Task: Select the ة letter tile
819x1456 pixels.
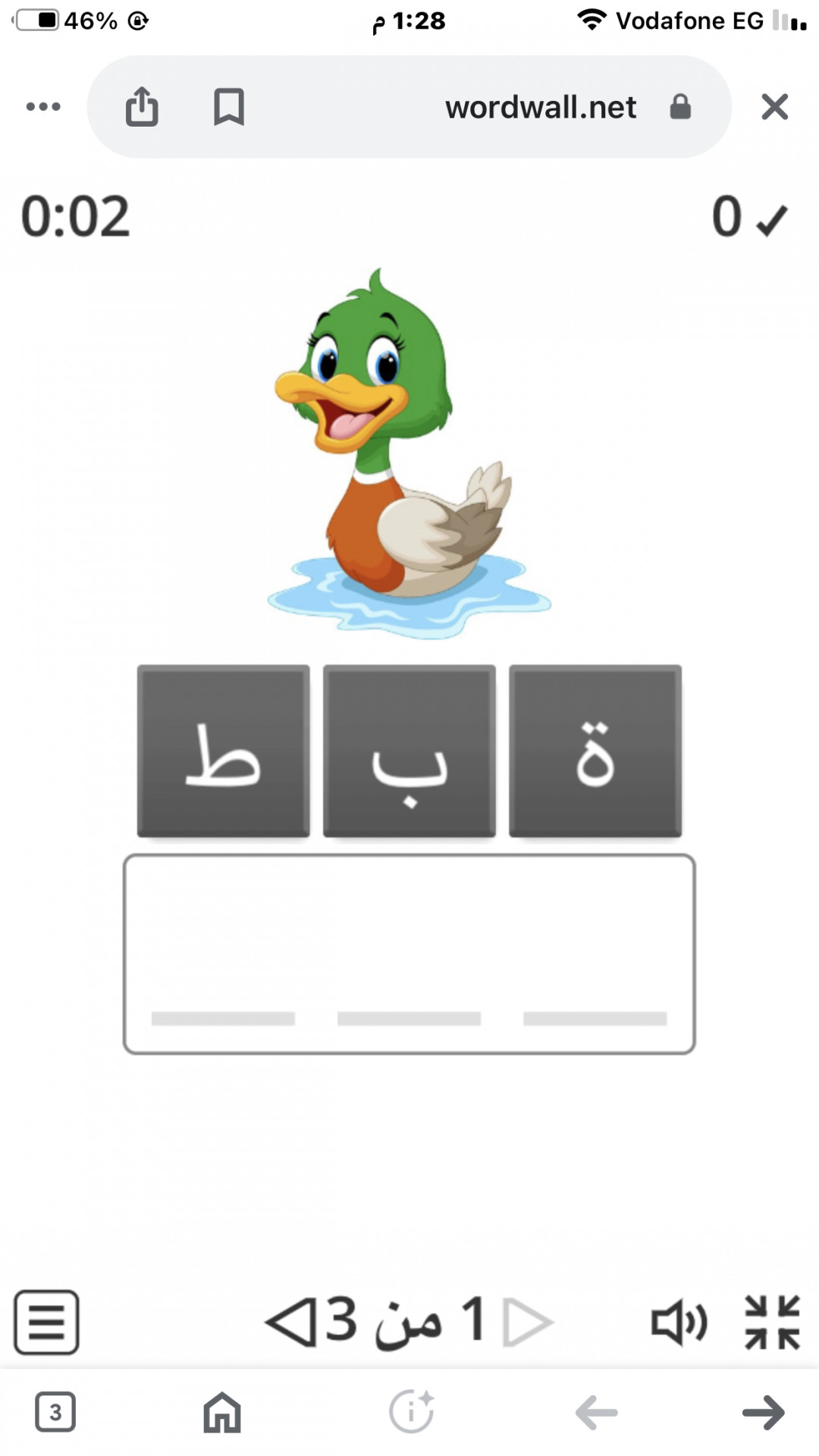Action: [x=595, y=751]
